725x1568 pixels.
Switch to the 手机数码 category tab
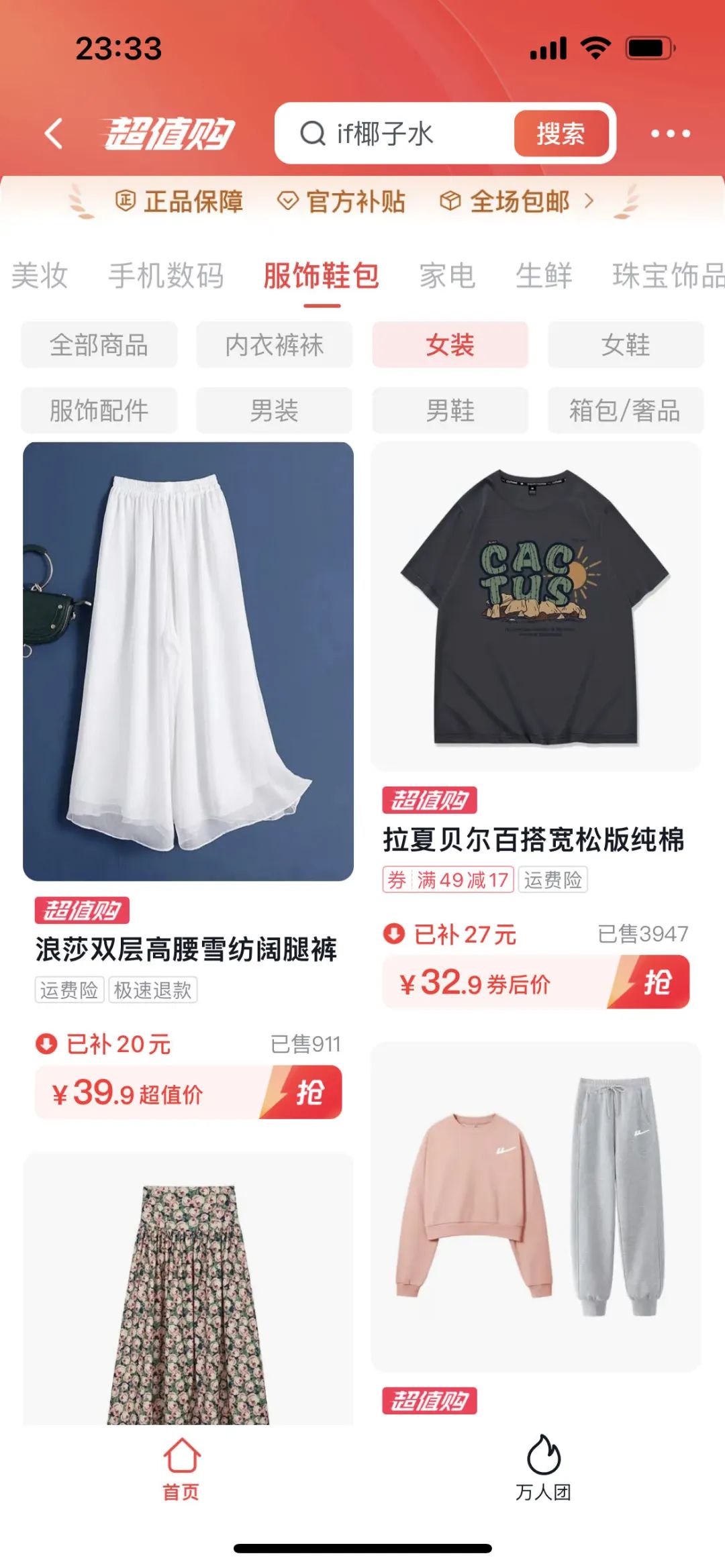(x=166, y=276)
